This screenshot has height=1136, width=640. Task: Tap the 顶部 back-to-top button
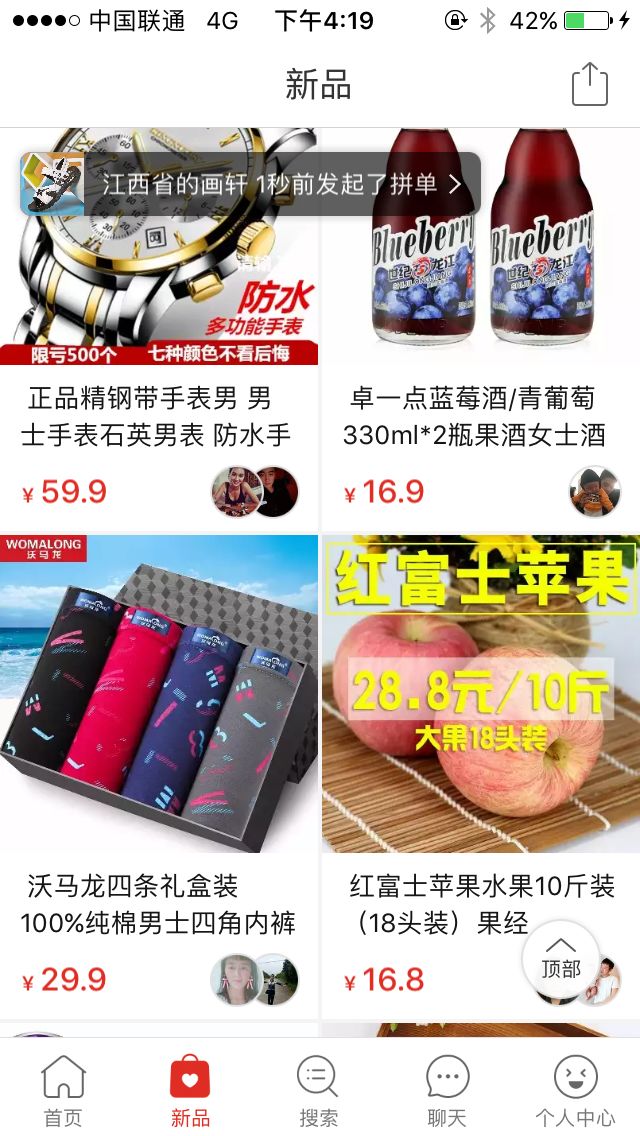(x=561, y=959)
